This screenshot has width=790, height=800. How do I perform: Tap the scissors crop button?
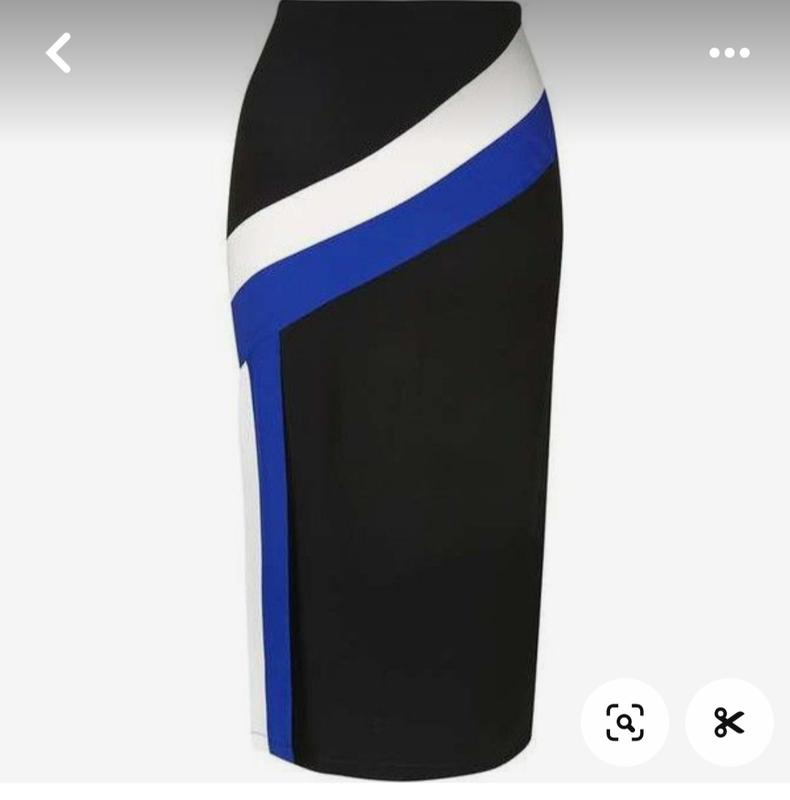pyautogui.click(x=729, y=722)
